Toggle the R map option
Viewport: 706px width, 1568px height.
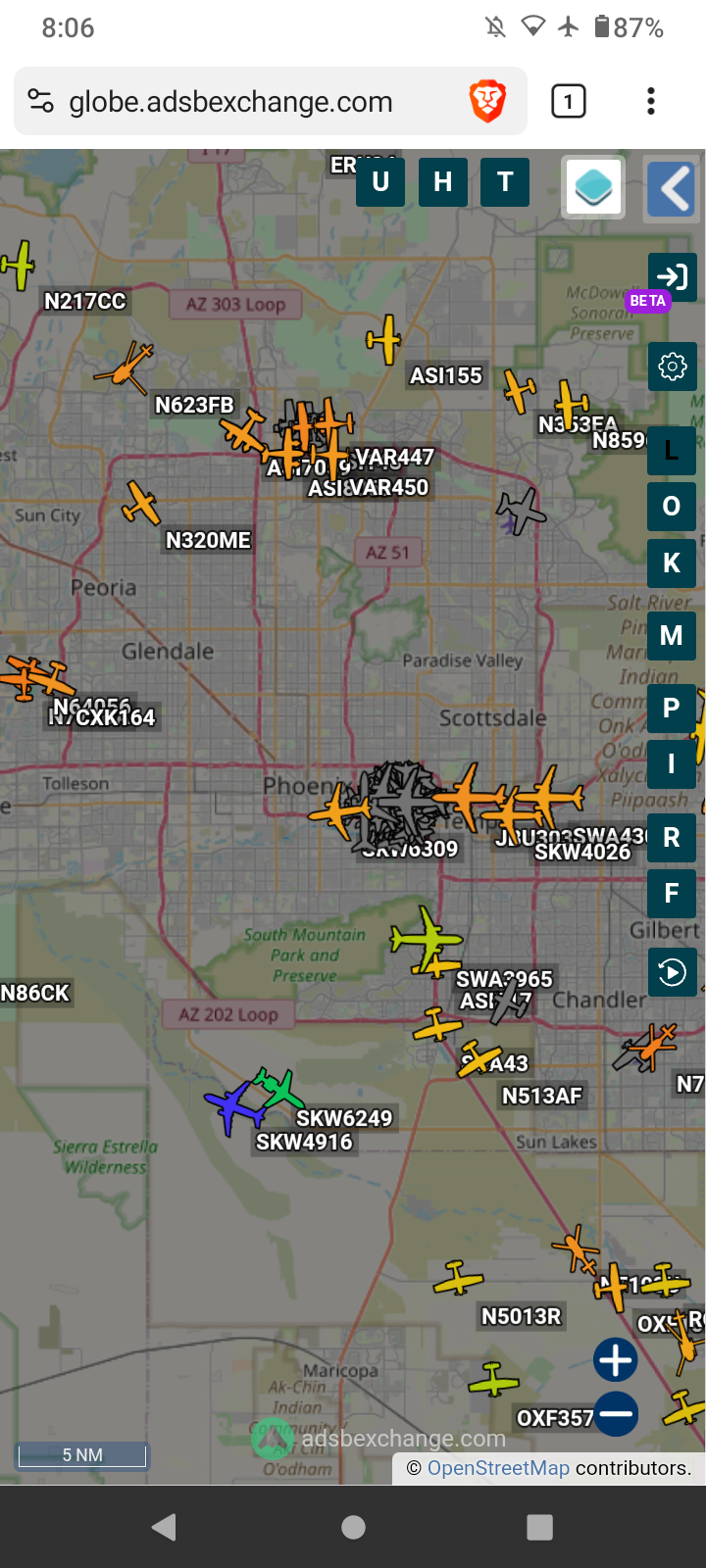click(673, 838)
